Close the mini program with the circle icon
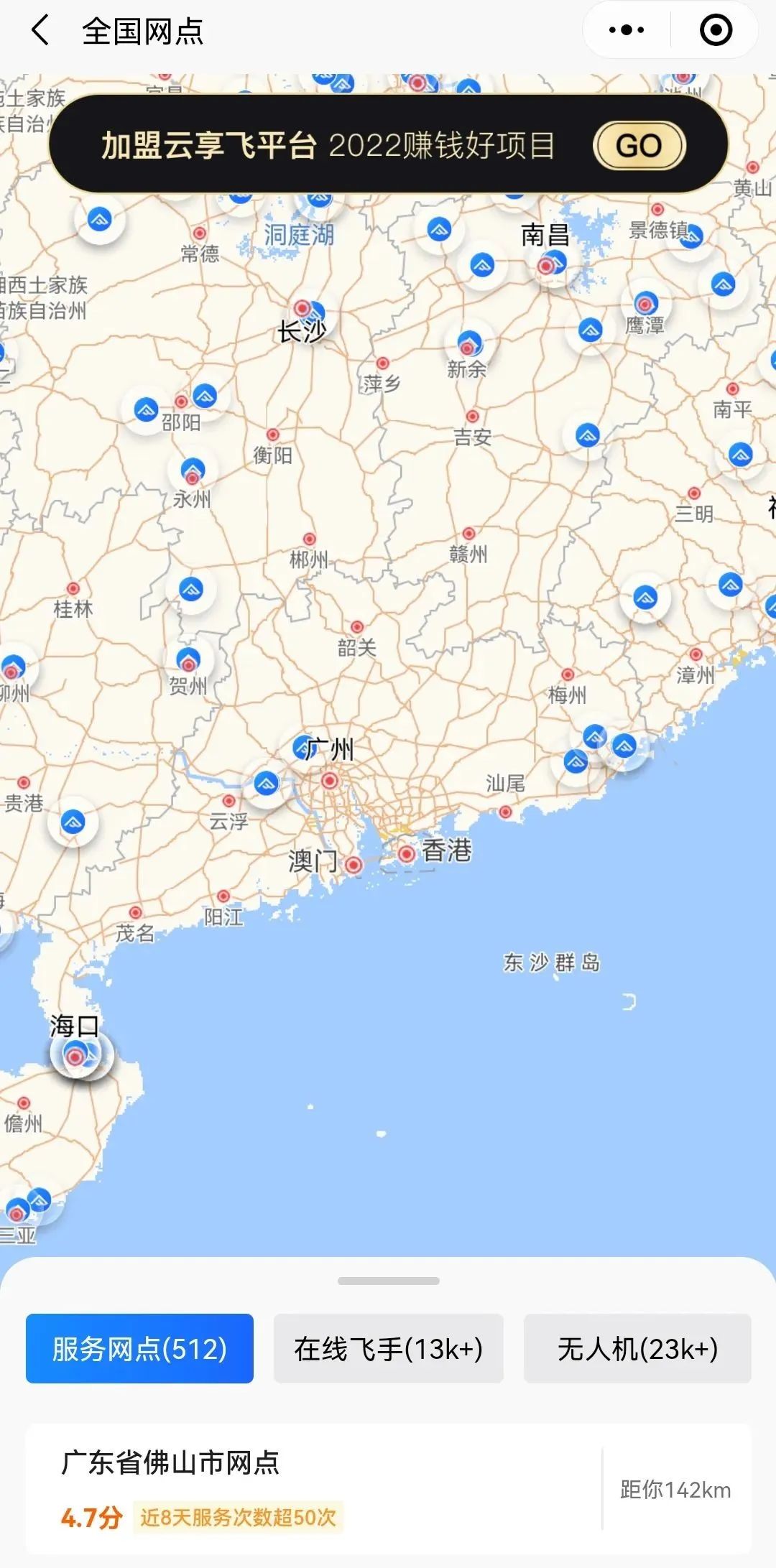Screen dimensions: 776x1568 click(716, 30)
